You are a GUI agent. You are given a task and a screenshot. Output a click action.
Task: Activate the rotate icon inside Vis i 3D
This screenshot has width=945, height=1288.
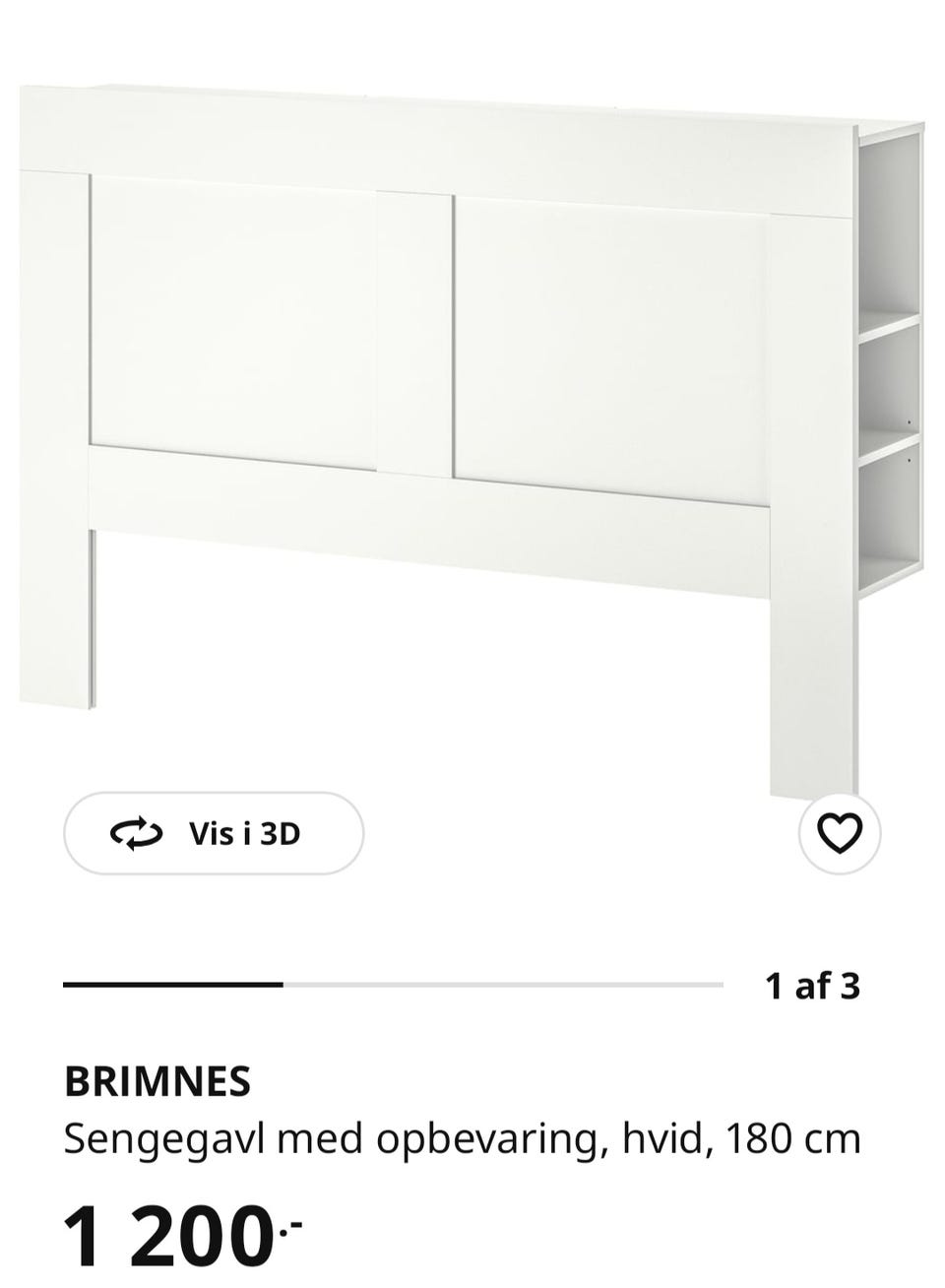click(x=138, y=835)
